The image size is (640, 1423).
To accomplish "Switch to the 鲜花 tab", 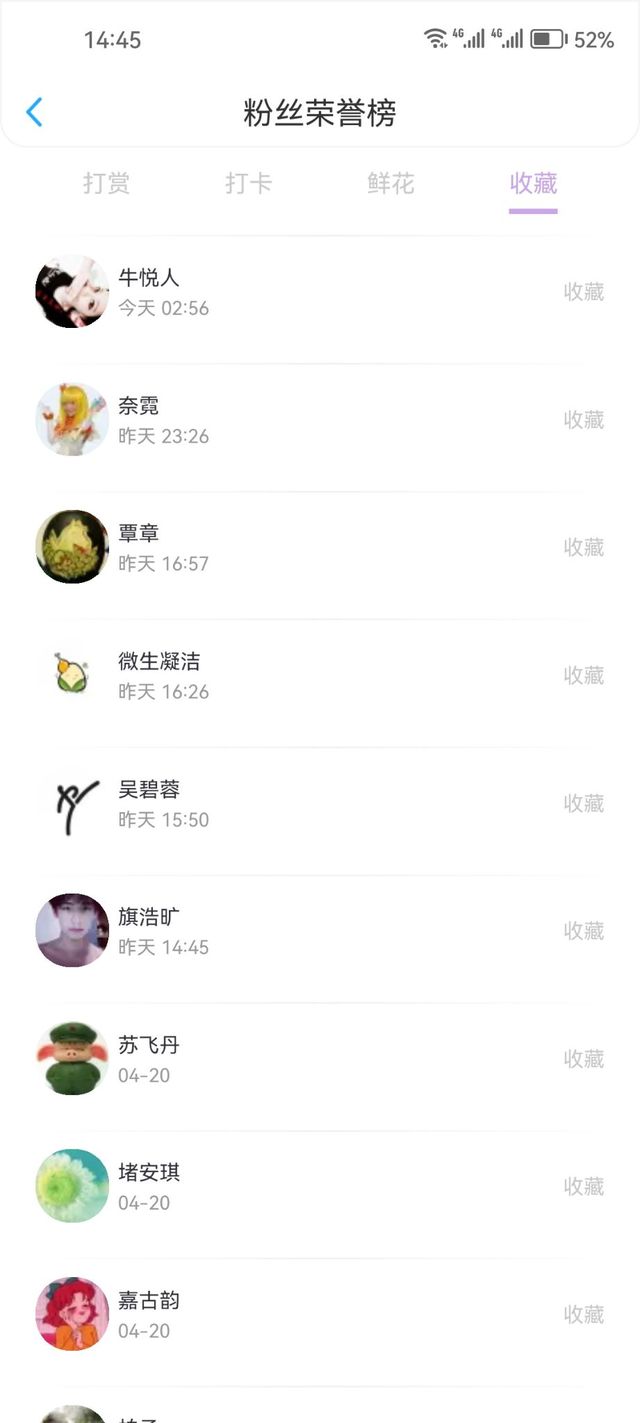I will pos(390,184).
